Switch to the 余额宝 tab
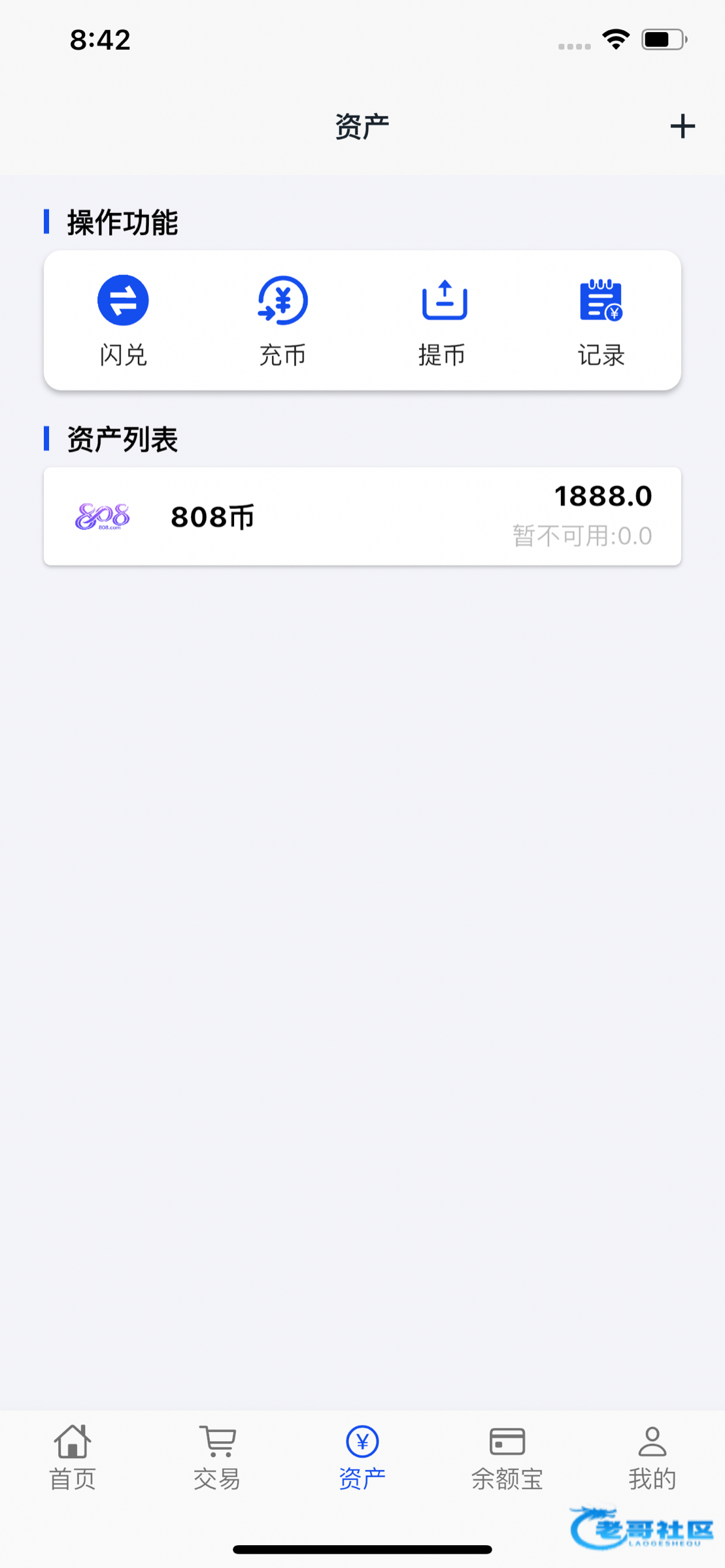Image resolution: width=725 pixels, height=1568 pixels. click(507, 1457)
